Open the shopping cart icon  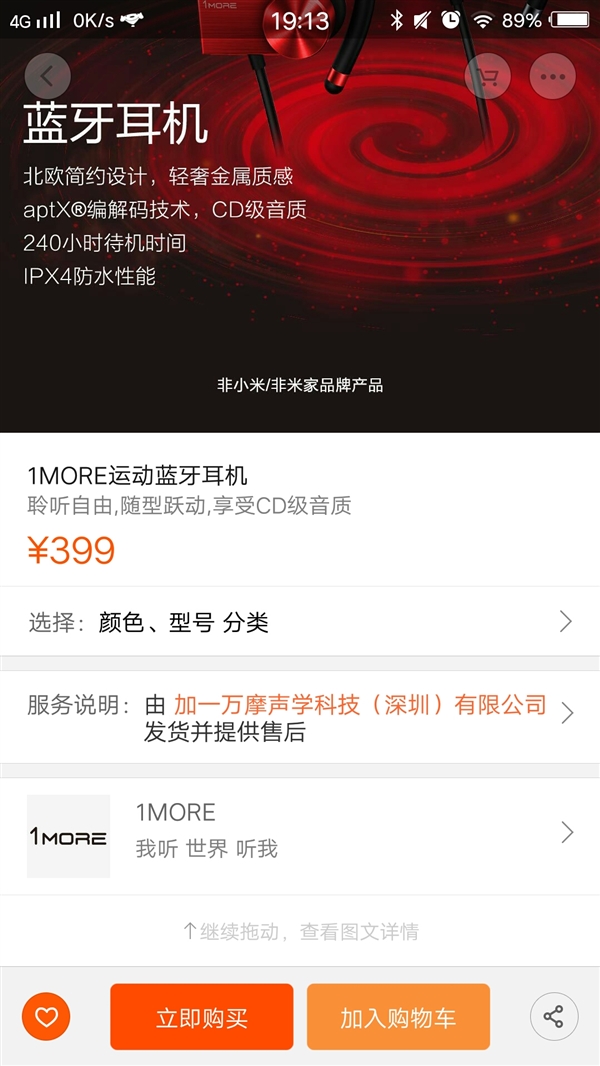click(488, 76)
